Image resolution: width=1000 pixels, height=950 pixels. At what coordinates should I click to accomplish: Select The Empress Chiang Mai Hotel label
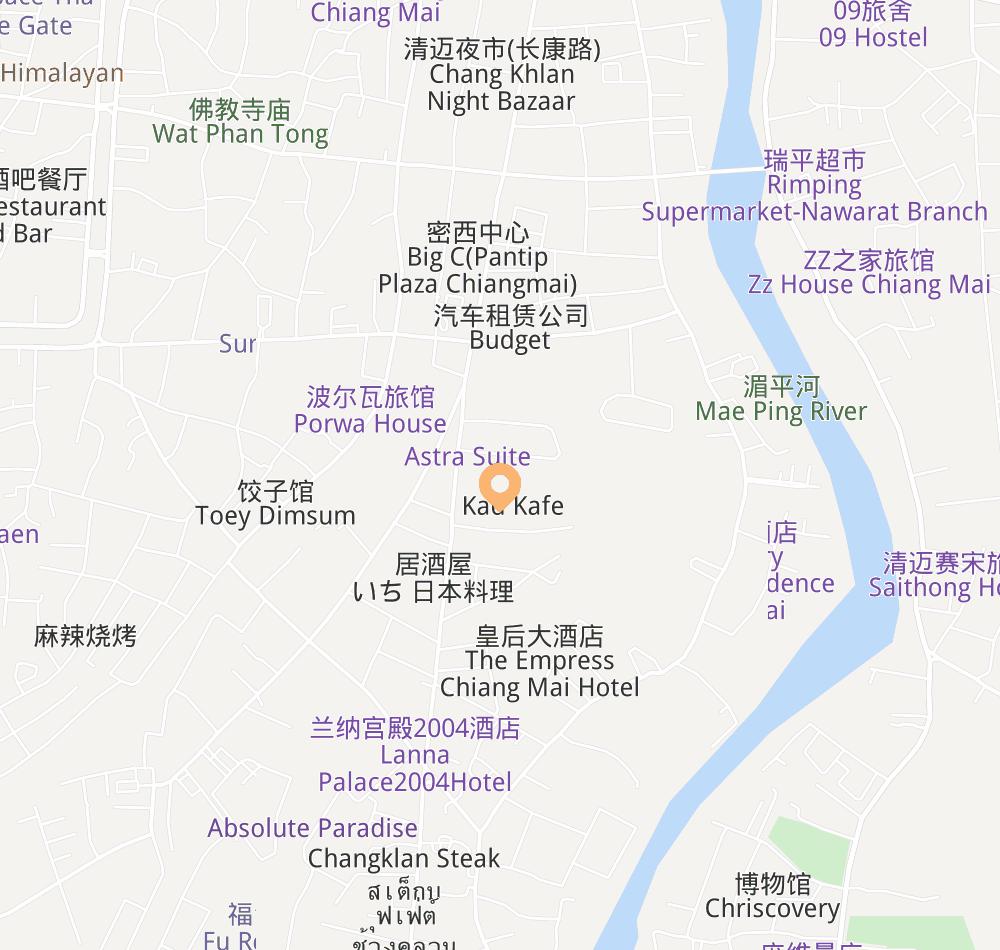tap(539, 662)
